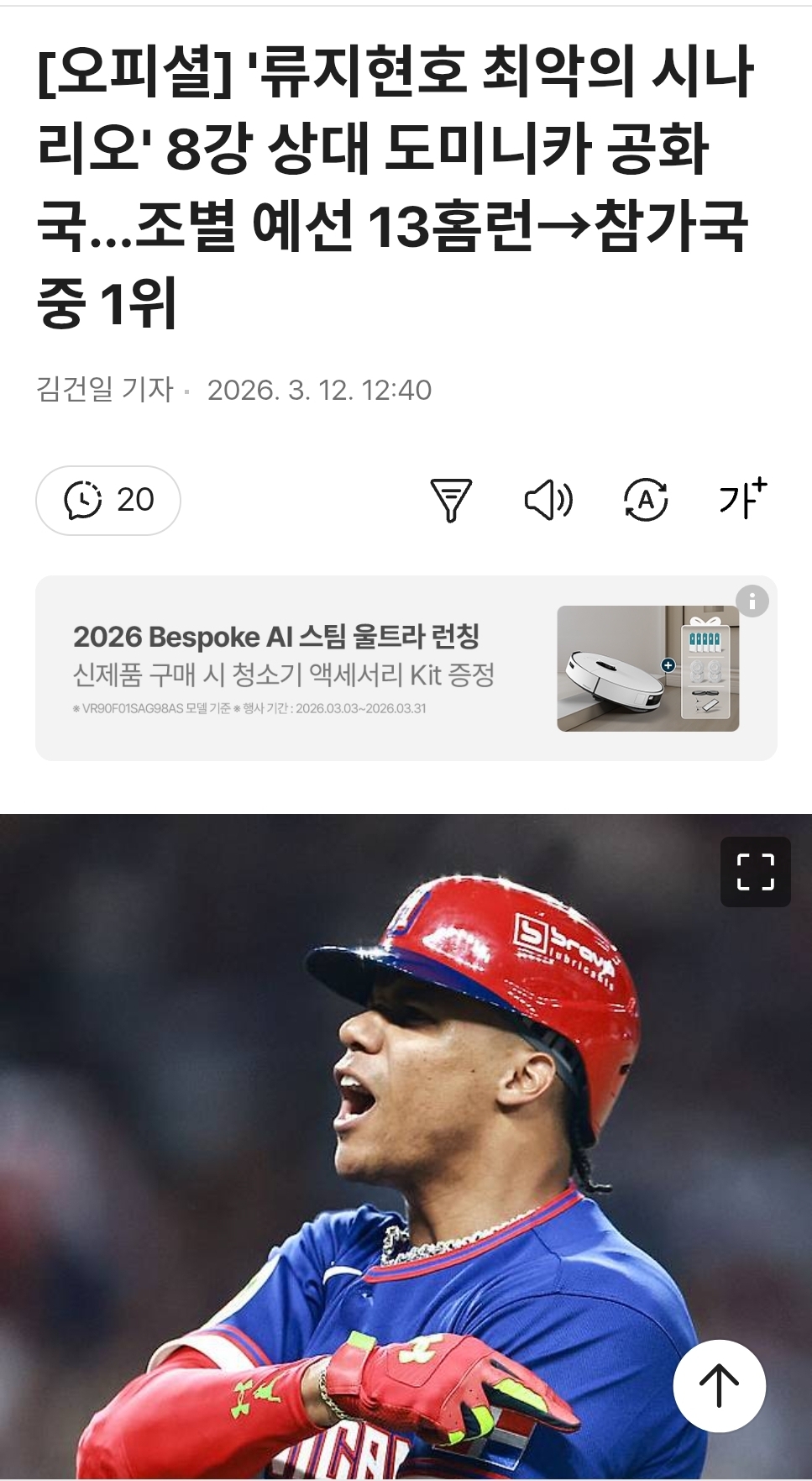Open the translate article icon
The height and width of the screenshot is (1481, 812).
[x=646, y=501]
